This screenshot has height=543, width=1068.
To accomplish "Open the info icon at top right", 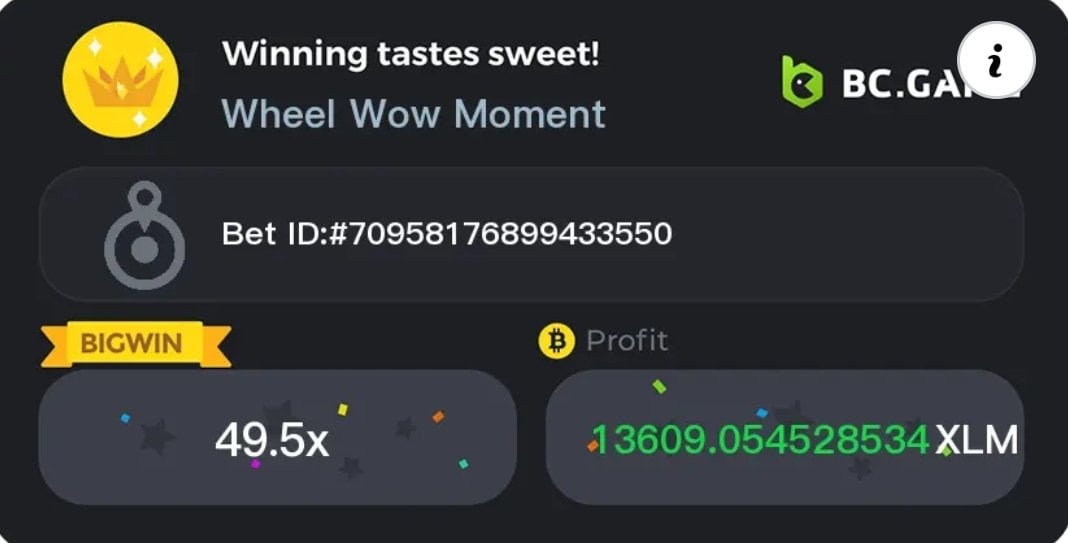I will 996,60.
